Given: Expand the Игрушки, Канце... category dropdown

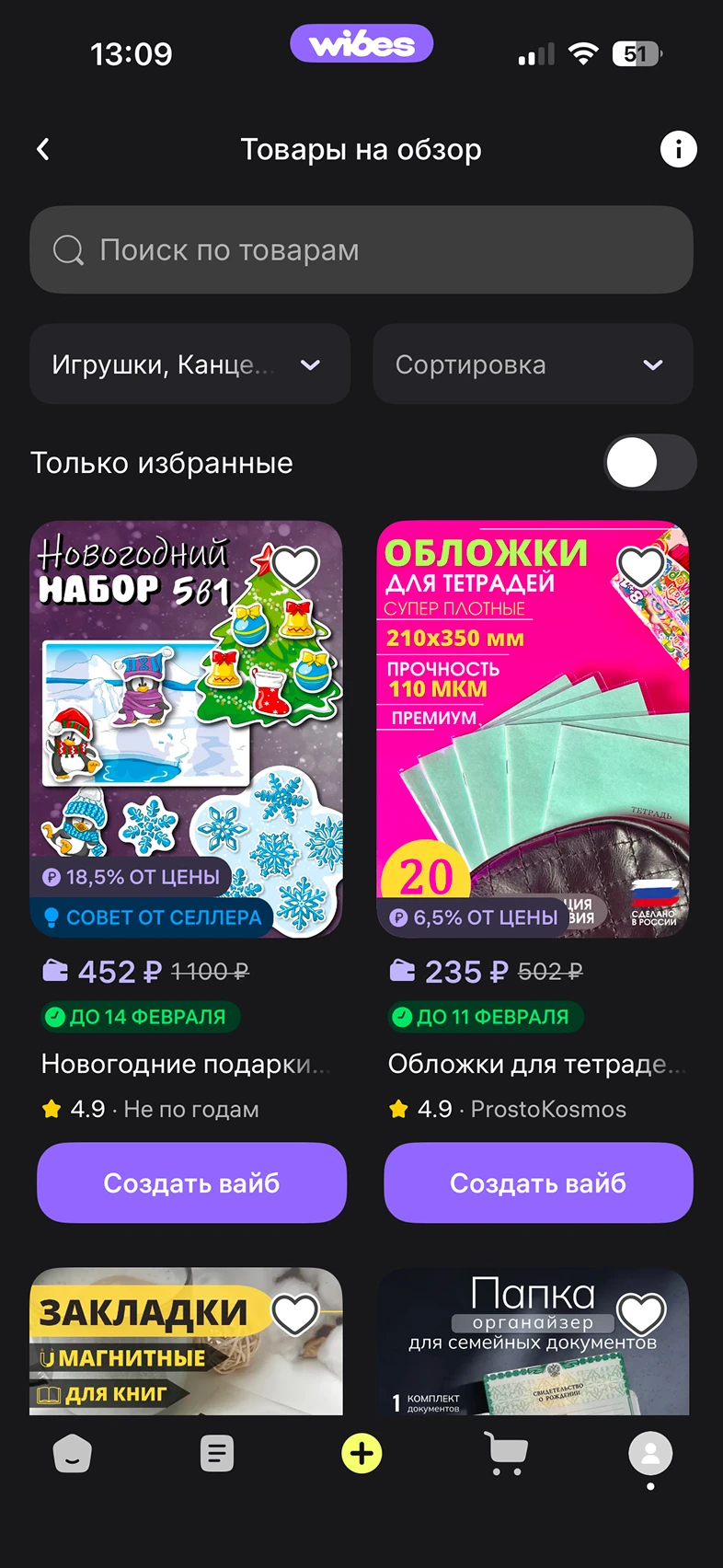Looking at the screenshot, I should pyautogui.click(x=189, y=364).
